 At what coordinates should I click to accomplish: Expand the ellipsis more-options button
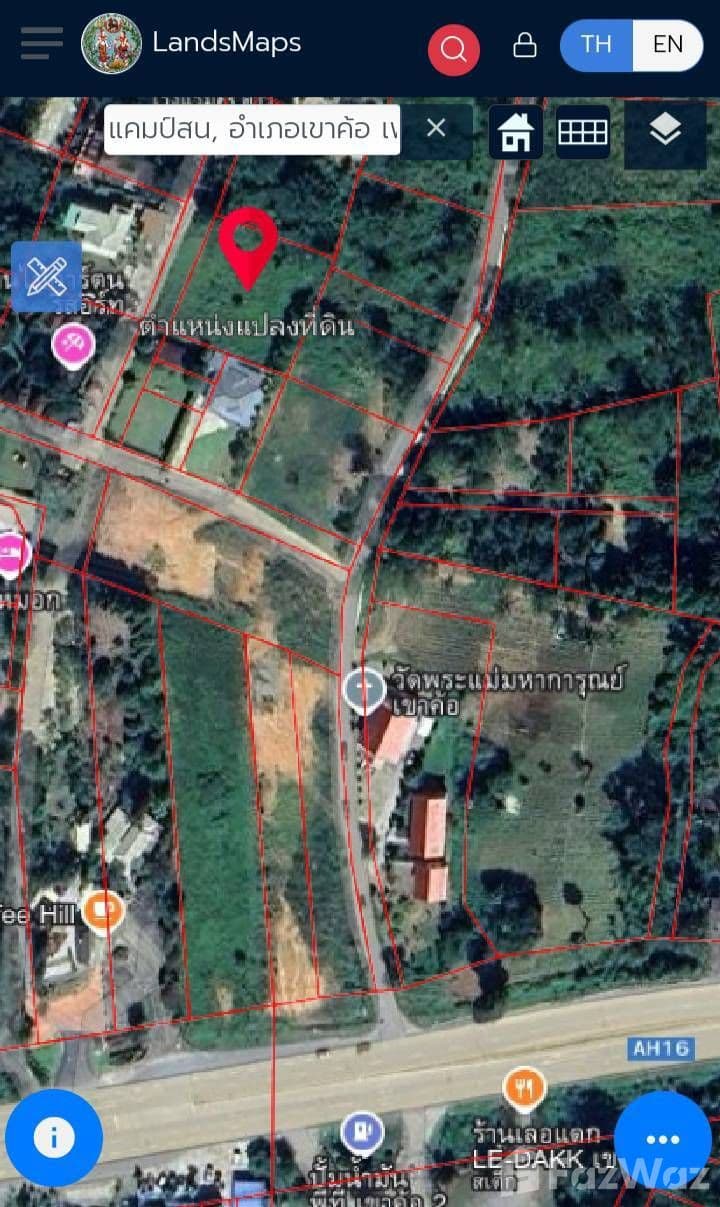click(x=663, y=1136)
